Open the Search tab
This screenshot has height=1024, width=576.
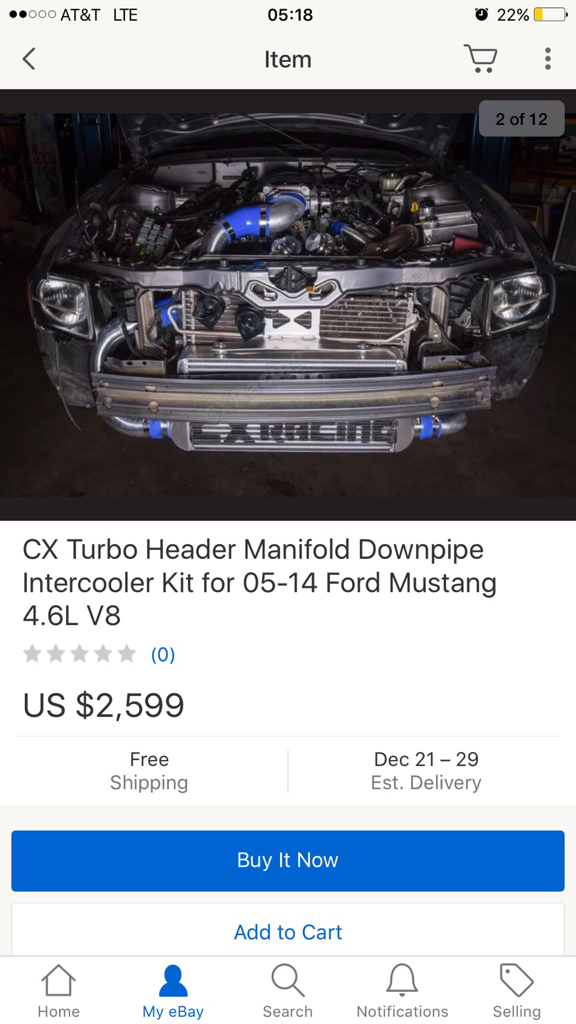coord(287,991)
